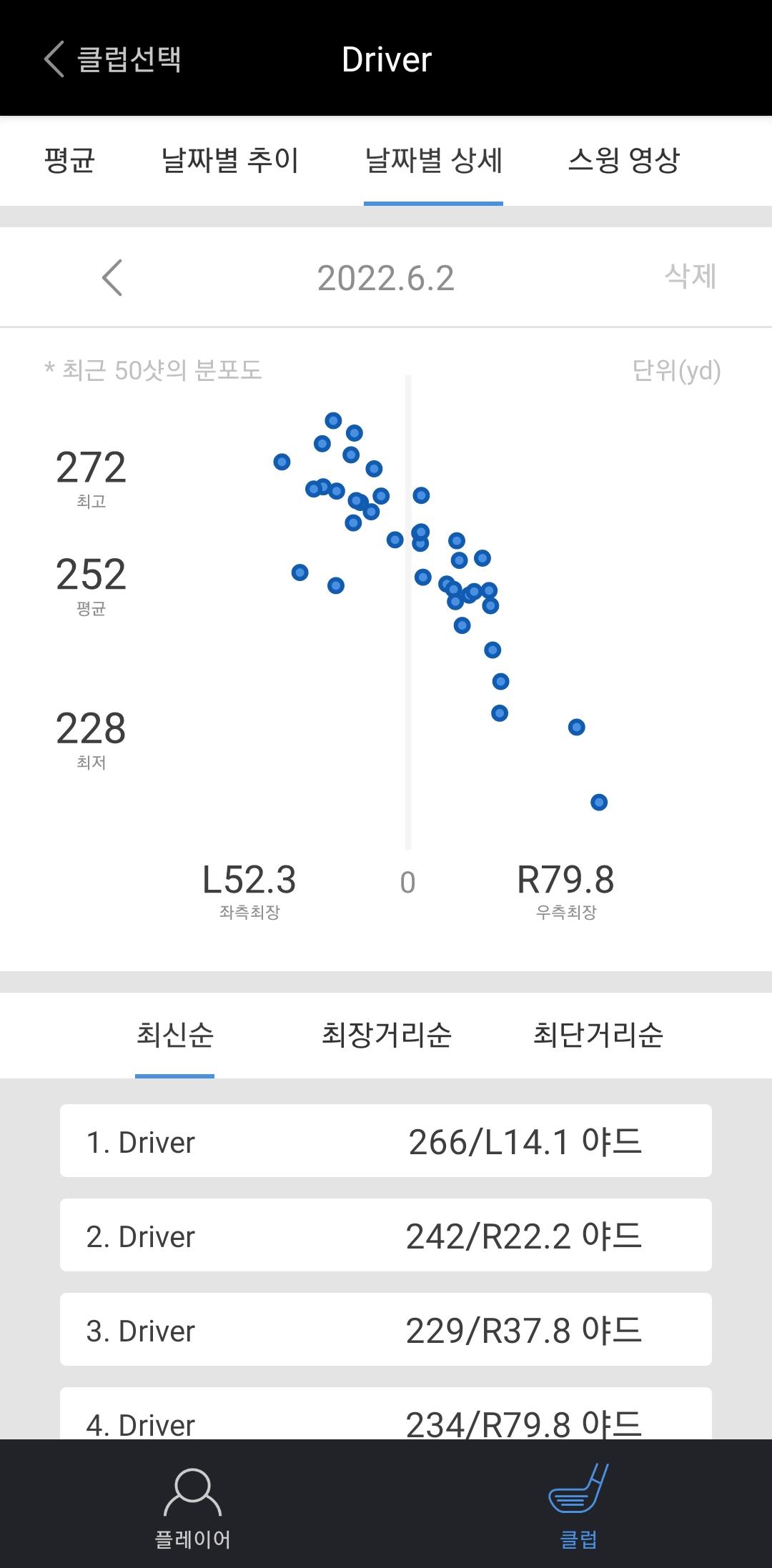Sort shots by 최장거리순

[386, 1034]
